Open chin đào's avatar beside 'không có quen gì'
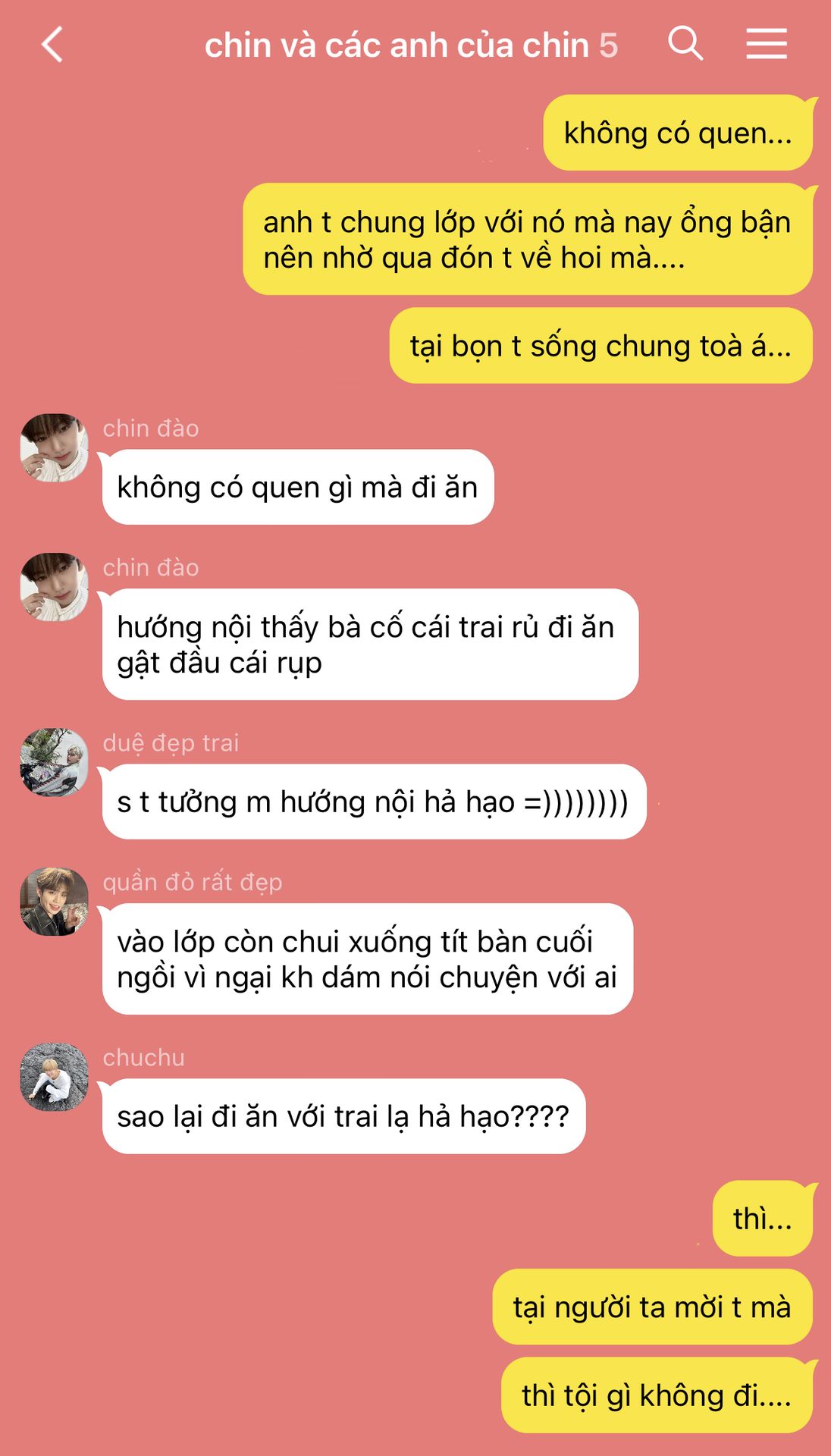 pos(54,447)
